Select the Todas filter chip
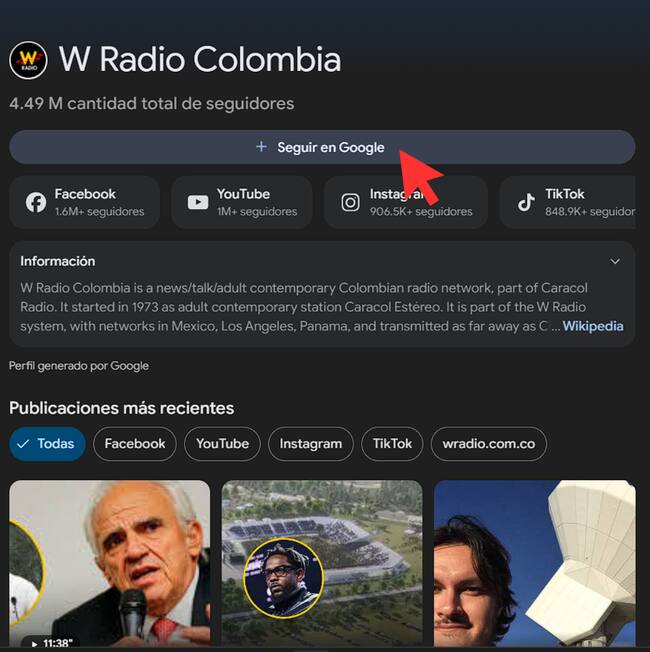This screenshot has height=652, width=650. (47, 444)
